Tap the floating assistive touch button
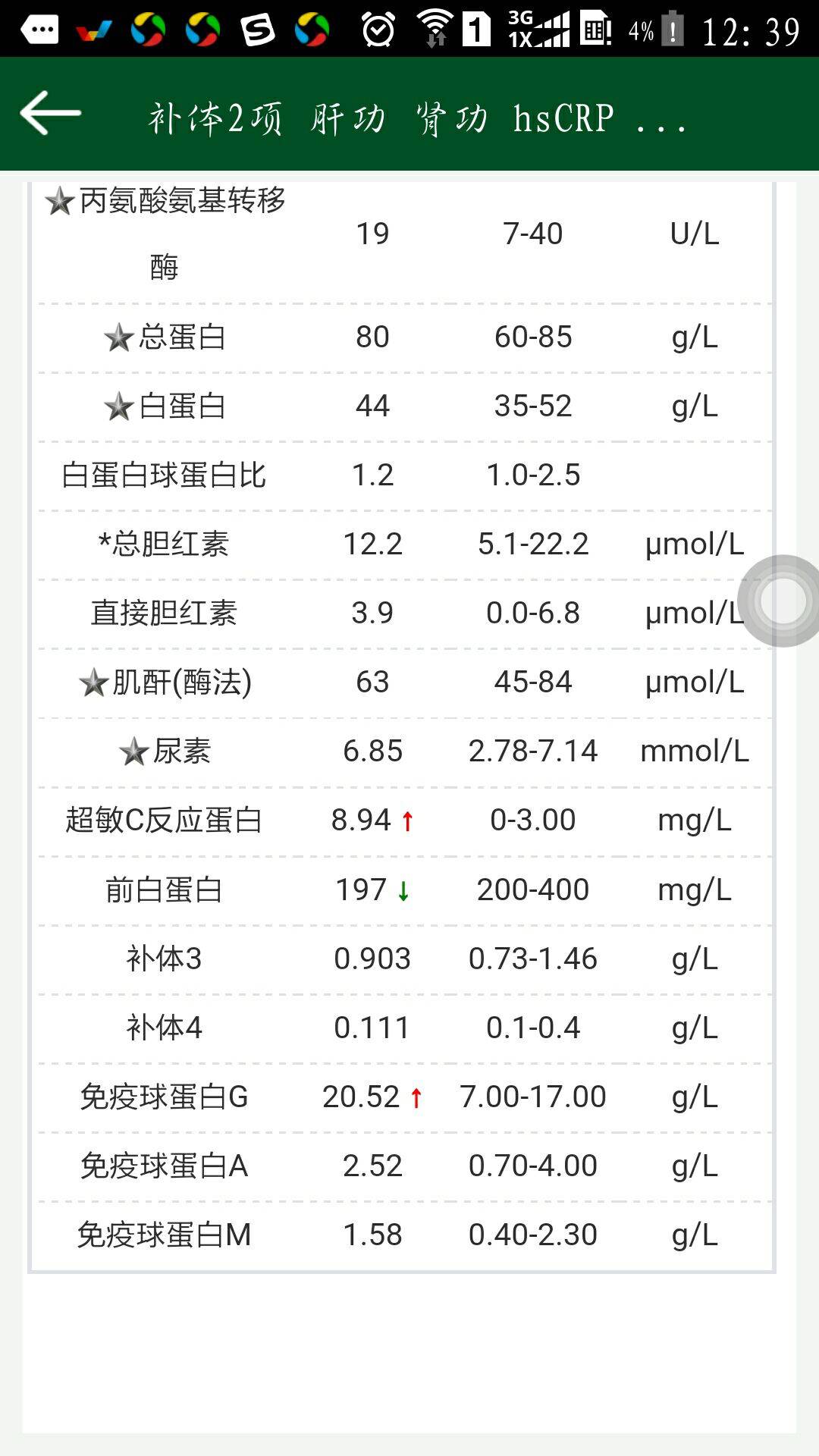Viewport: 819px width, 1456px height. [x=783, y=601]
